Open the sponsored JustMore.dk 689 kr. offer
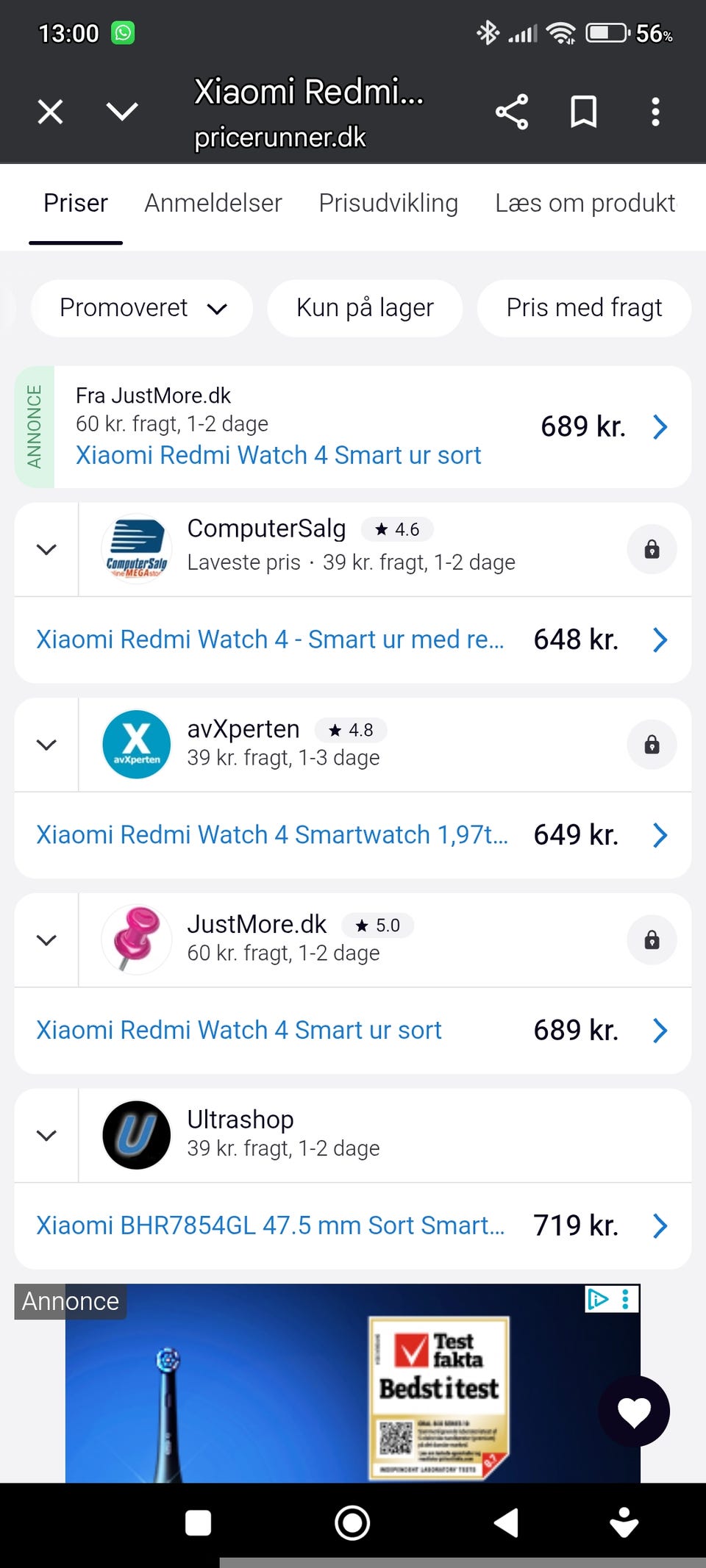This screenshot has width=706, height=1568. pyautogui.click(x=353, y=426)
